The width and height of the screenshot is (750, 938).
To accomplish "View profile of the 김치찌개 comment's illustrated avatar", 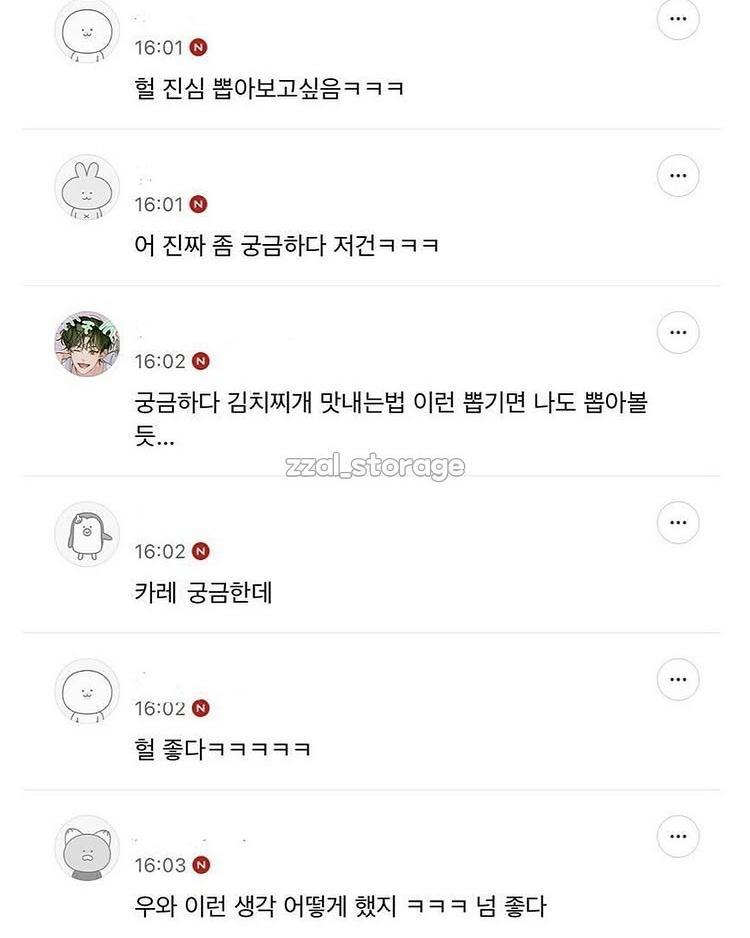I will [87, 344].
